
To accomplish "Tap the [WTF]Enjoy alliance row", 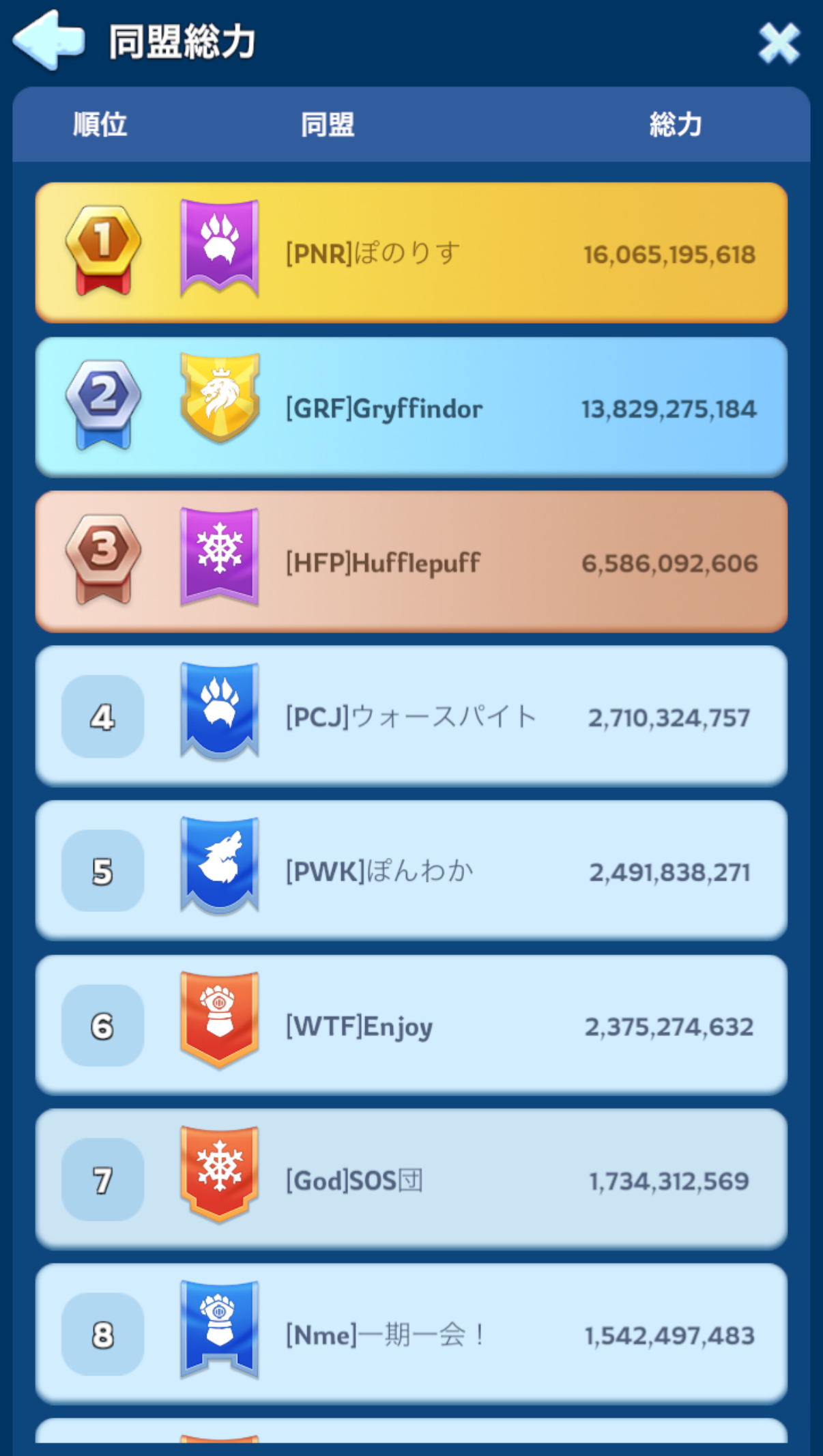I will pyautogui.click(x=411, y=1025).
